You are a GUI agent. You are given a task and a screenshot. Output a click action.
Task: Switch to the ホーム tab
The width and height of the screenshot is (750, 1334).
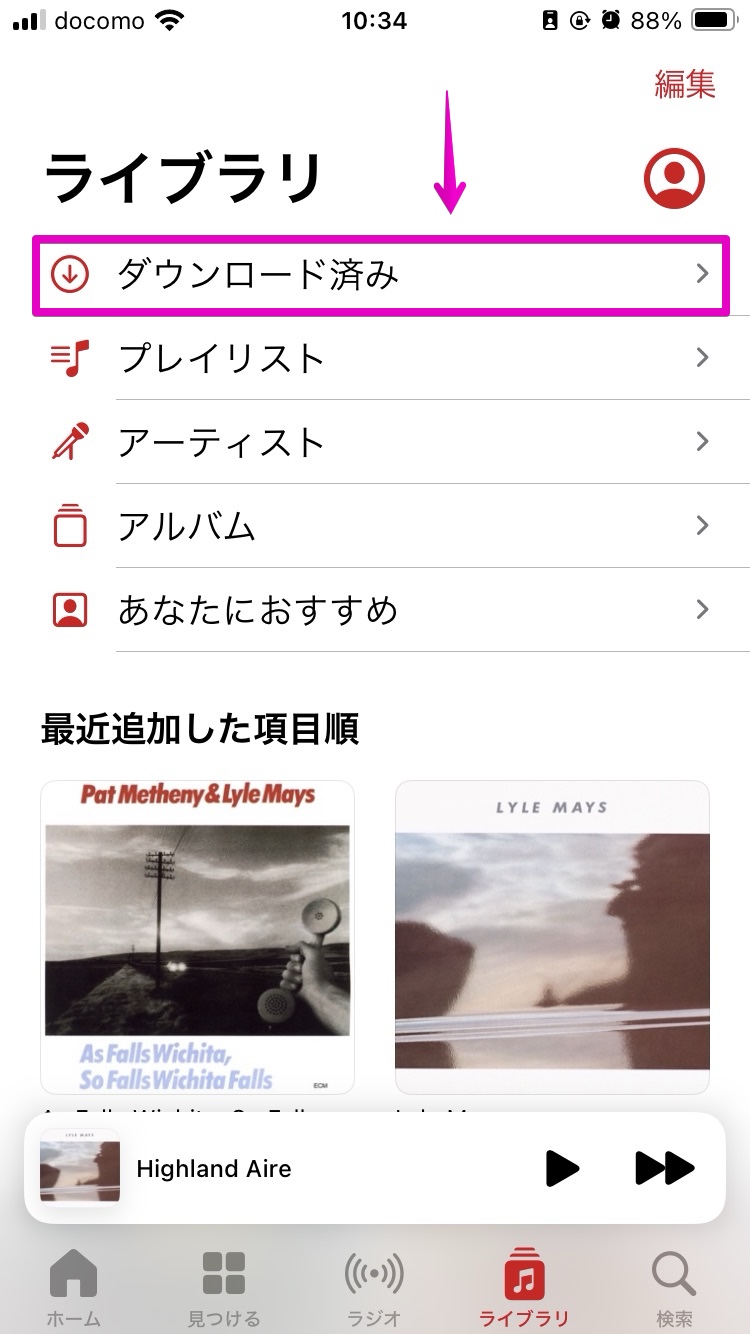[x=74, y=1288]
